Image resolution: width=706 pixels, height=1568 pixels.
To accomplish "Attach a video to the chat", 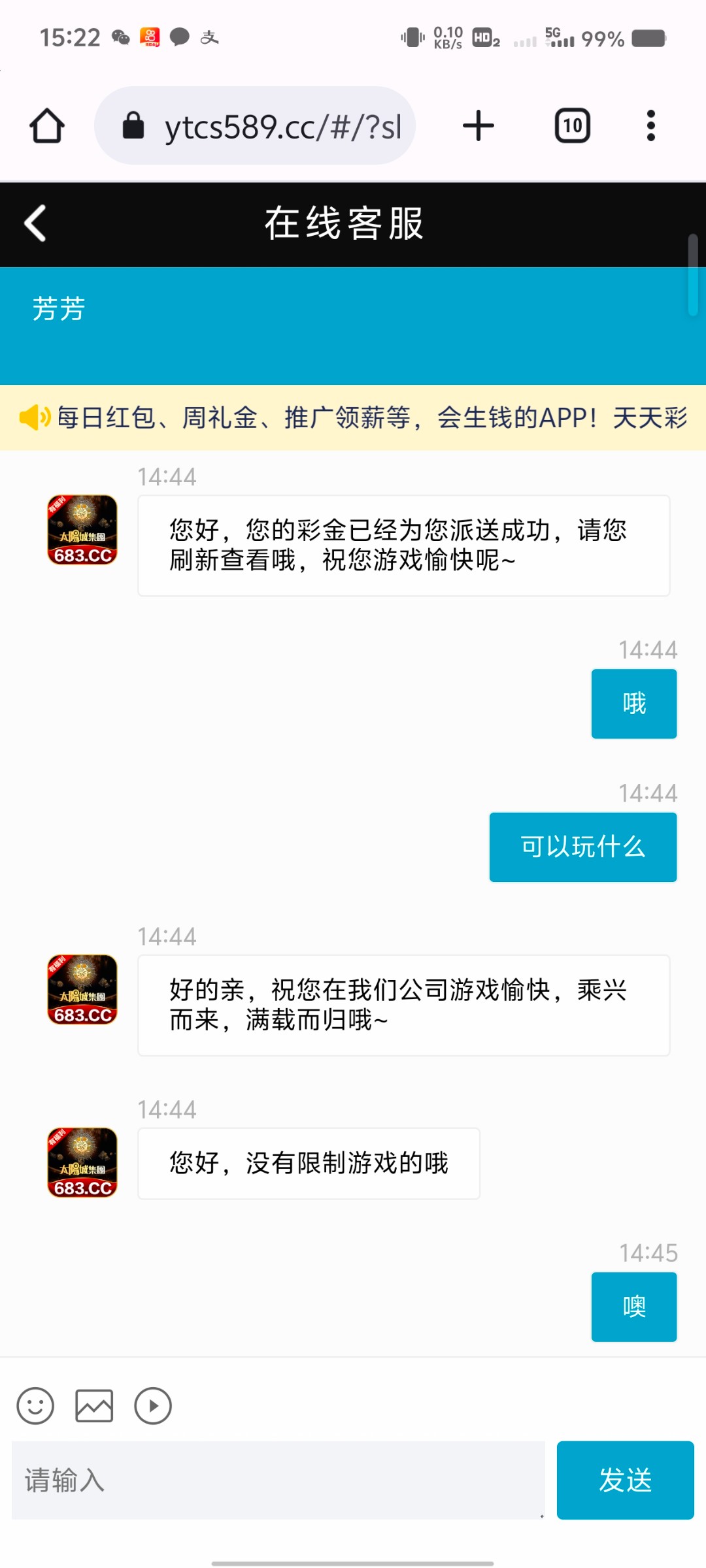I will click(x=153, y=1405).
